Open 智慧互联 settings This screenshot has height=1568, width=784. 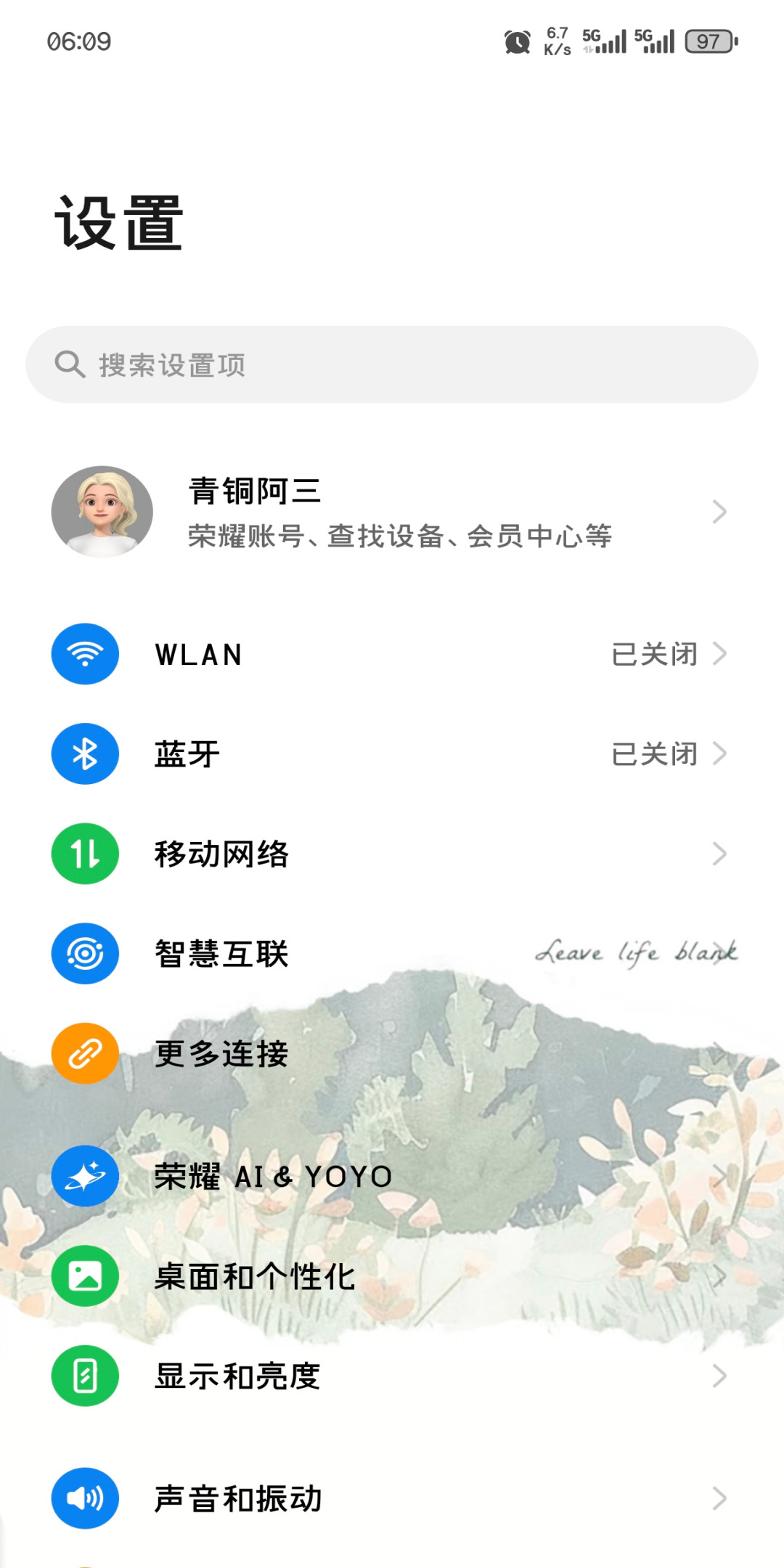(392, 954)
